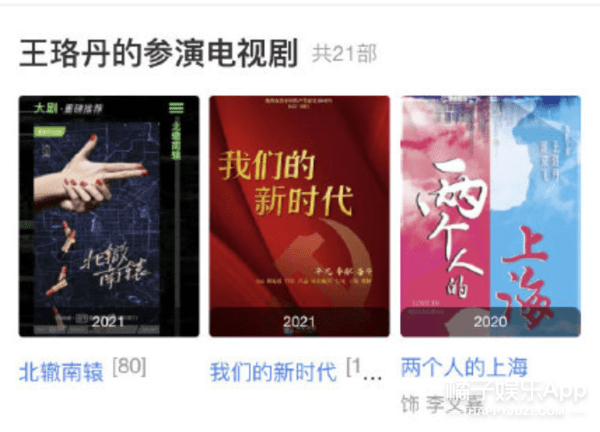The image size is (600, 432).
Task: Open the 北辙南辕 poster card
Action: click(108, 216)
